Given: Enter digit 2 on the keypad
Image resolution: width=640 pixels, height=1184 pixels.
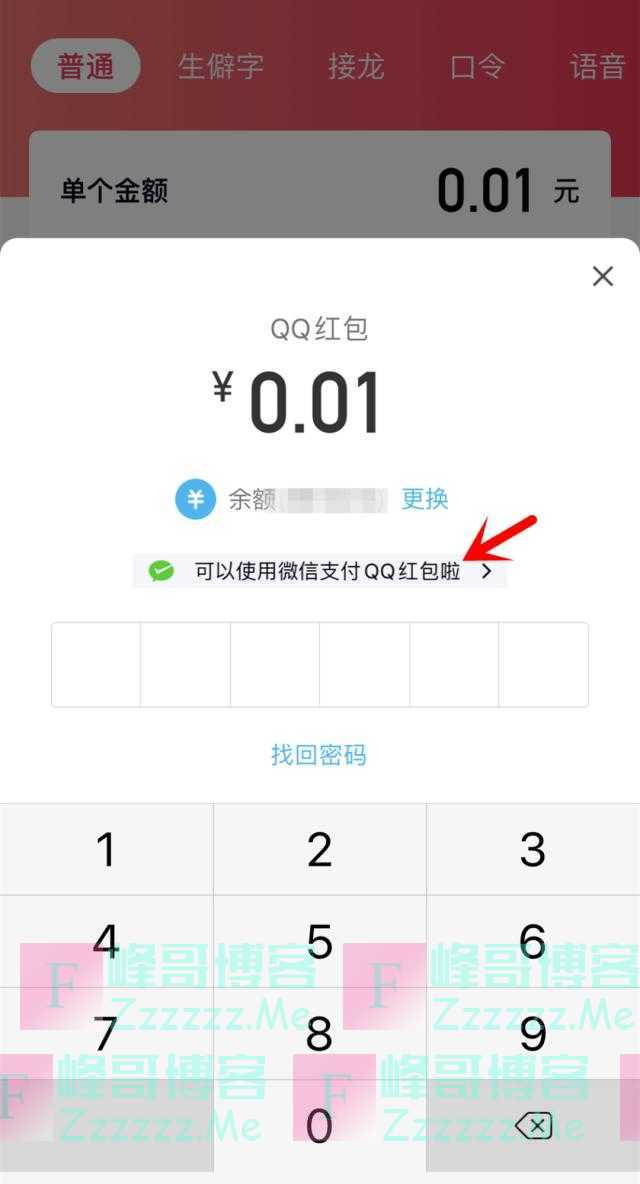Looking at the screenshot, I should pyautogui.click(x=320, y=849).
